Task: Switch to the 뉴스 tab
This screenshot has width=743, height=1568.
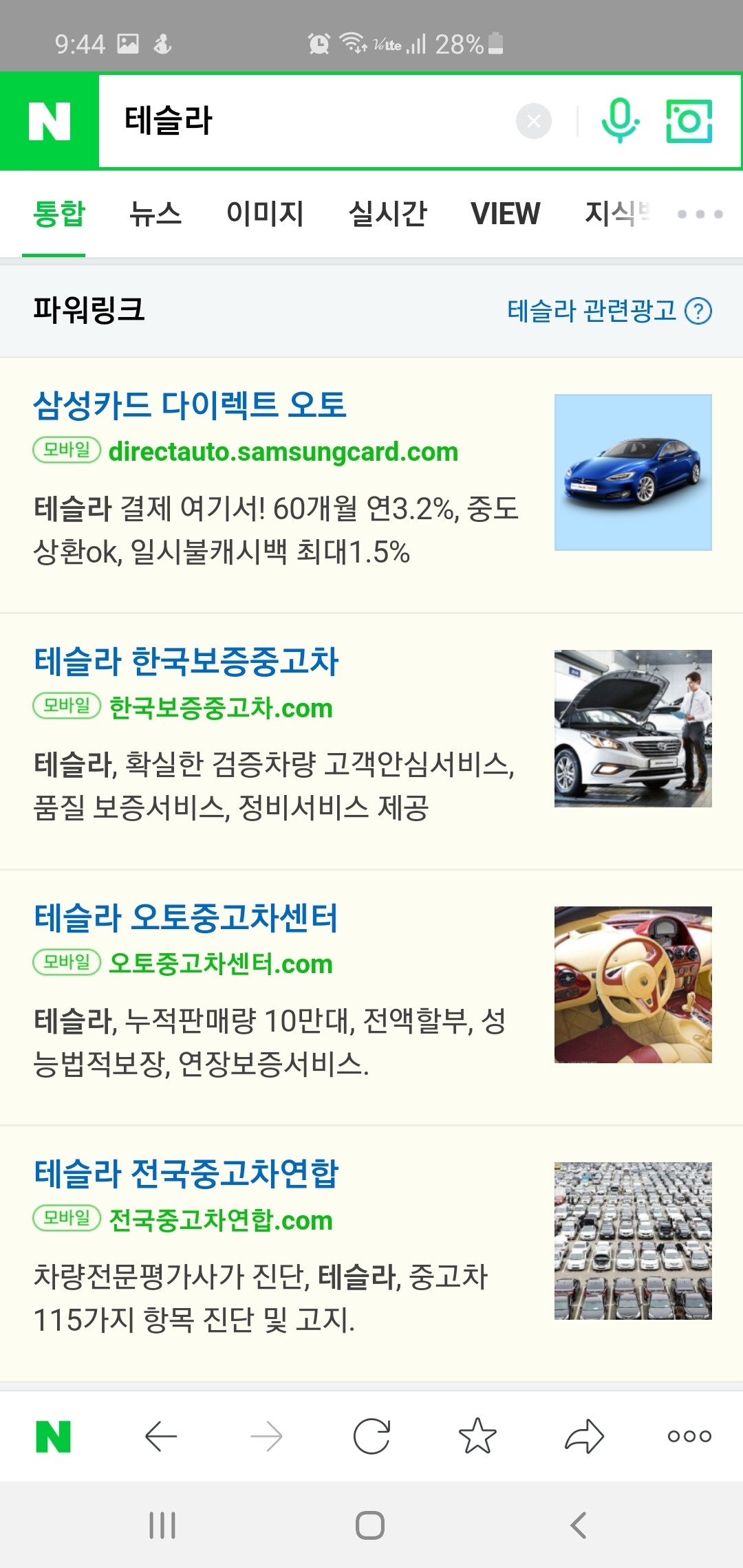Action: pyautogui.click(x=155, y=214)
